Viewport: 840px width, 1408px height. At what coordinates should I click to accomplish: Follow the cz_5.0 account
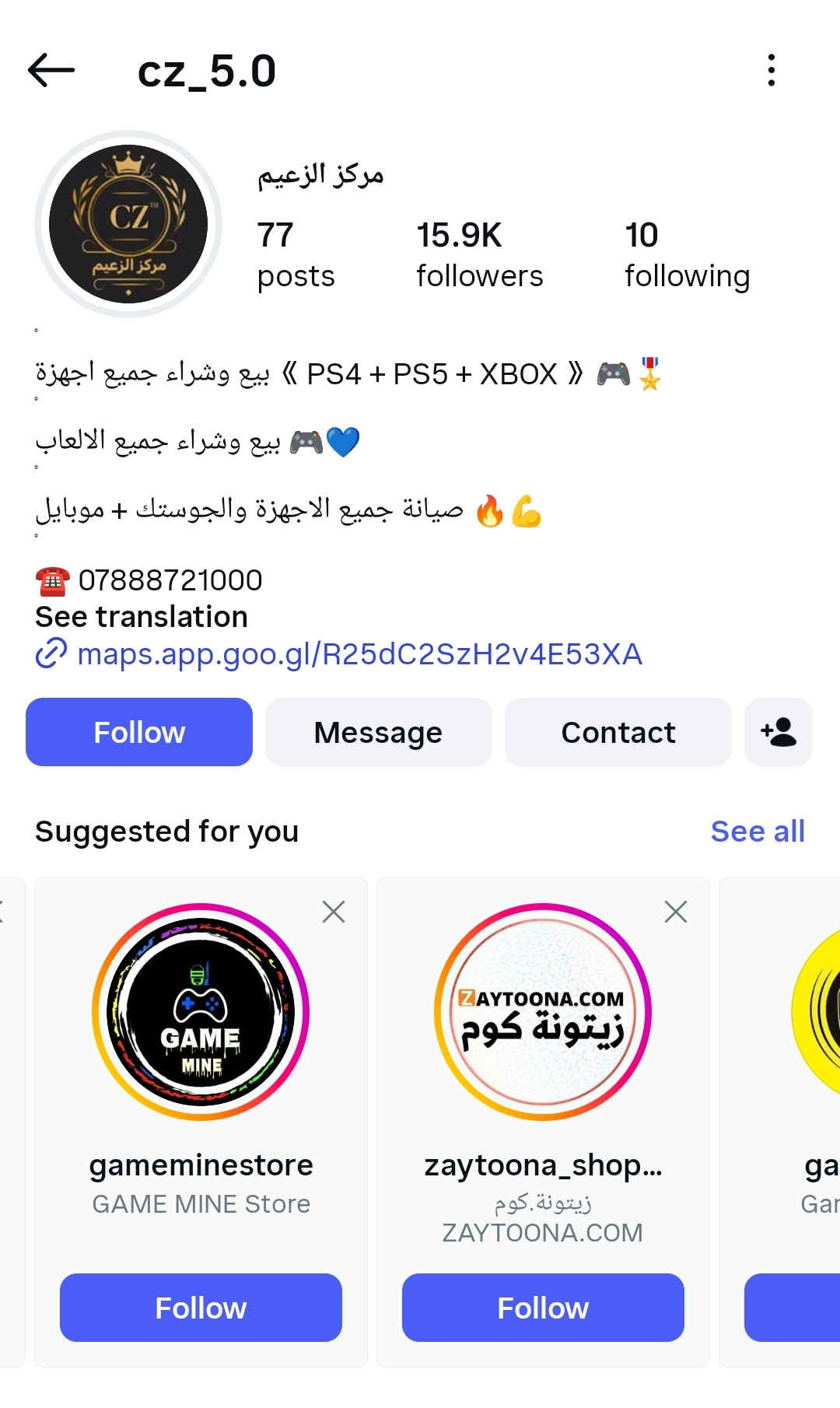139,732
